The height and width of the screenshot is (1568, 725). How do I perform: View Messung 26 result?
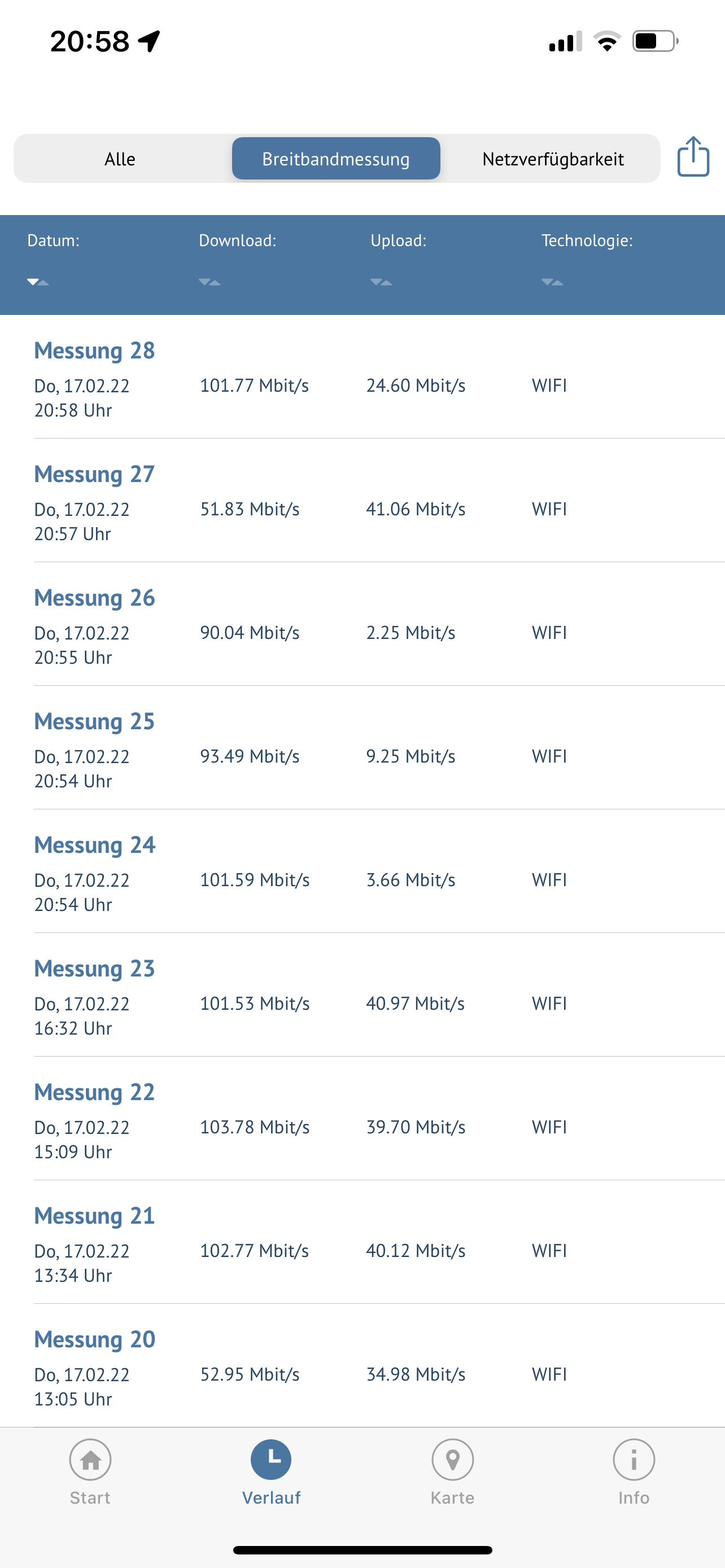362,624
